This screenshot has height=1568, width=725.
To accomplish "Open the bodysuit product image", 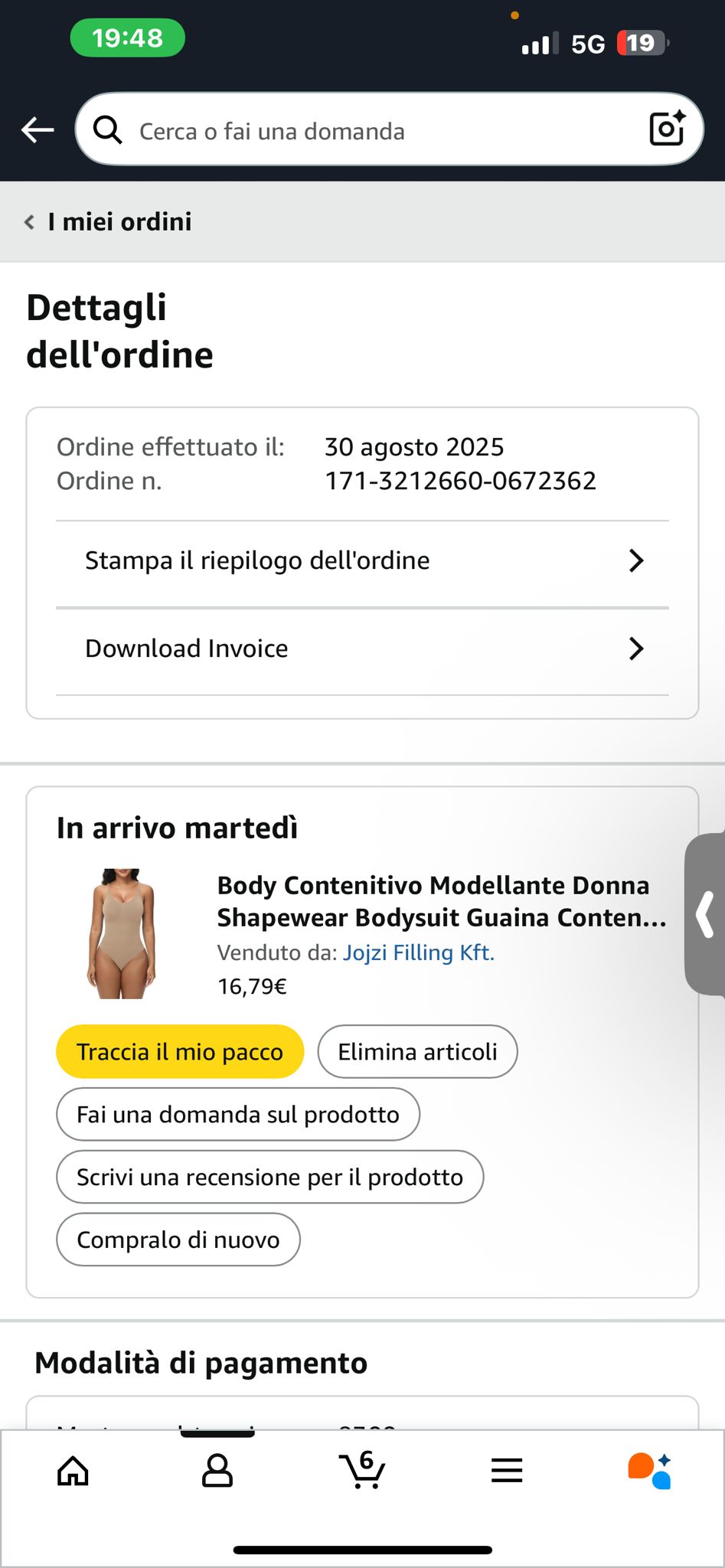I will 122,933.
